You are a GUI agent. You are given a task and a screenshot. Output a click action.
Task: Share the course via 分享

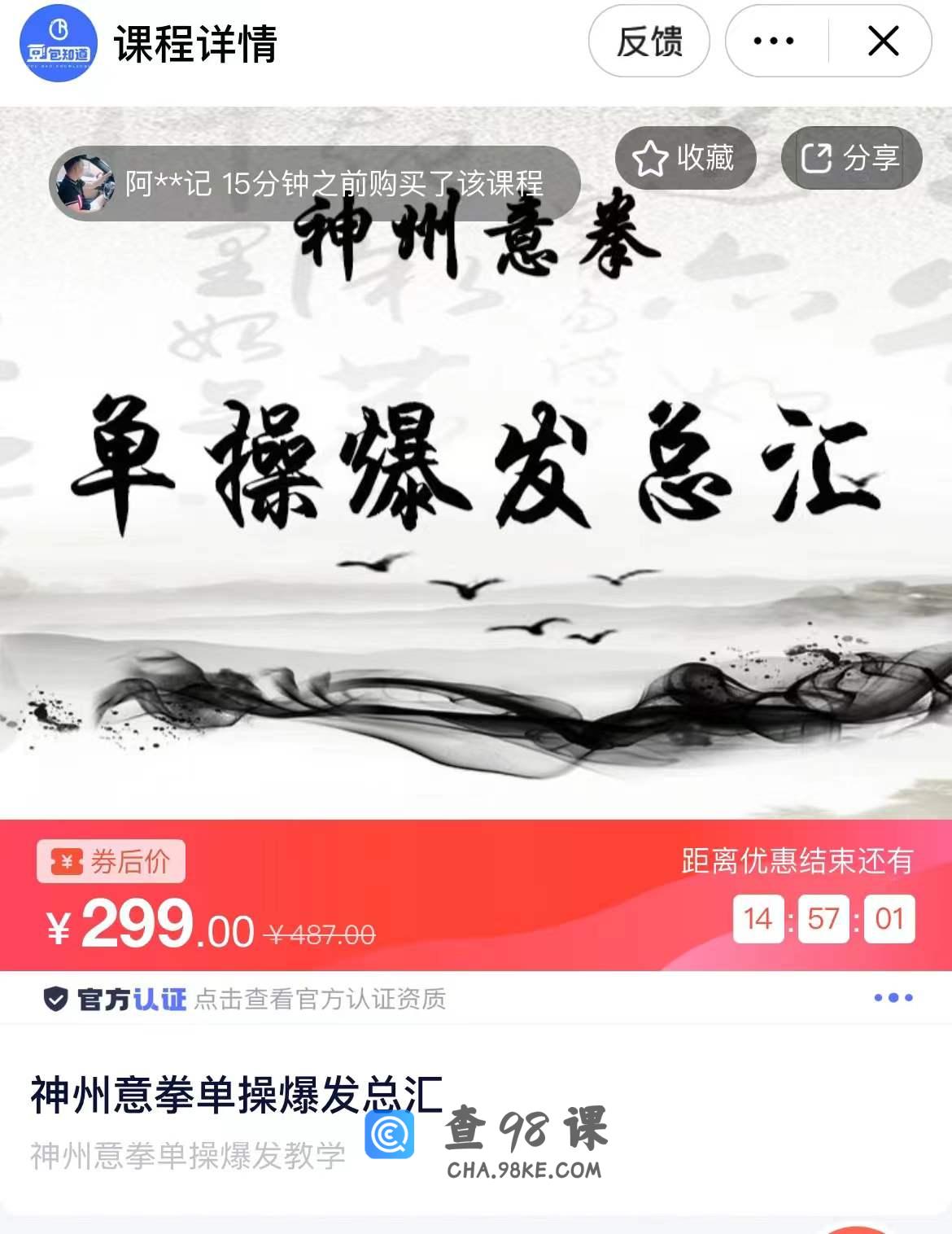(851, 158)
